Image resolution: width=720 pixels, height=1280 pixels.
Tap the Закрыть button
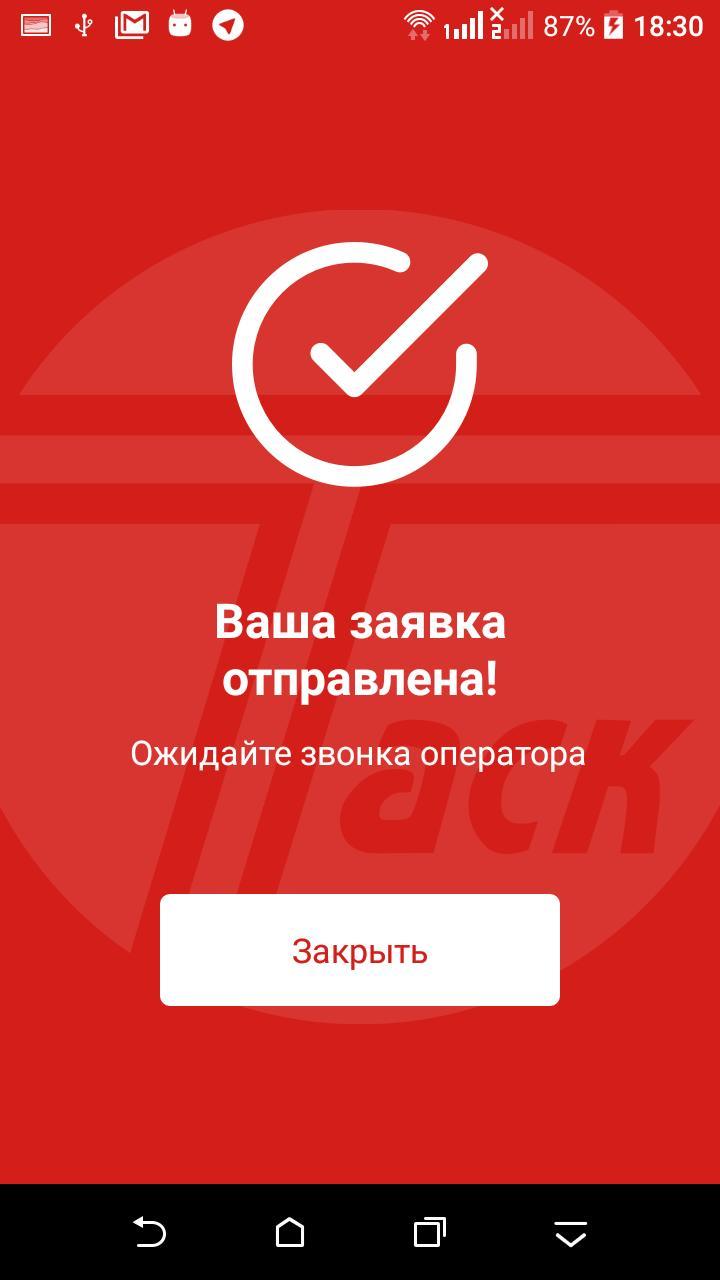pyautogui.click(x=360, y=950)
